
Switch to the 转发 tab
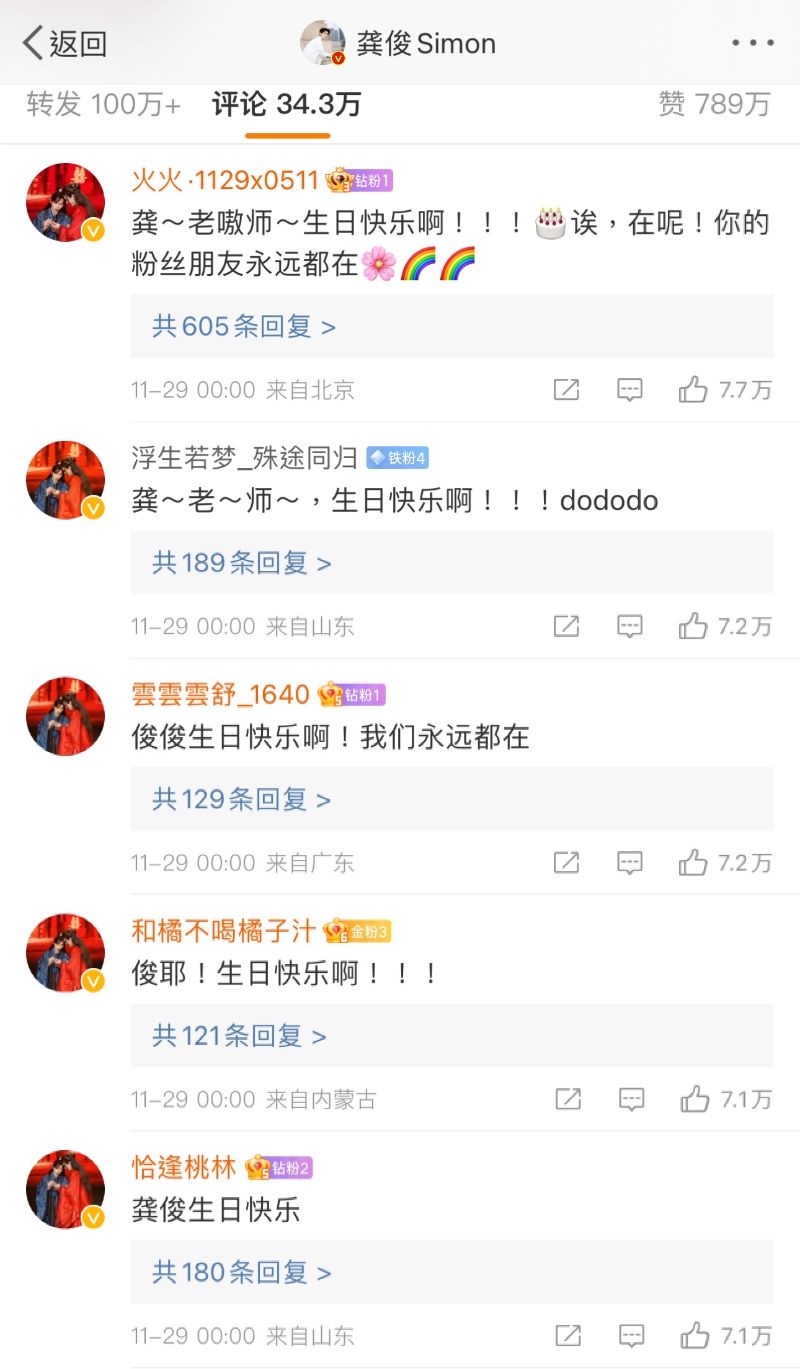pyautogui.click(x=103, y=104)
